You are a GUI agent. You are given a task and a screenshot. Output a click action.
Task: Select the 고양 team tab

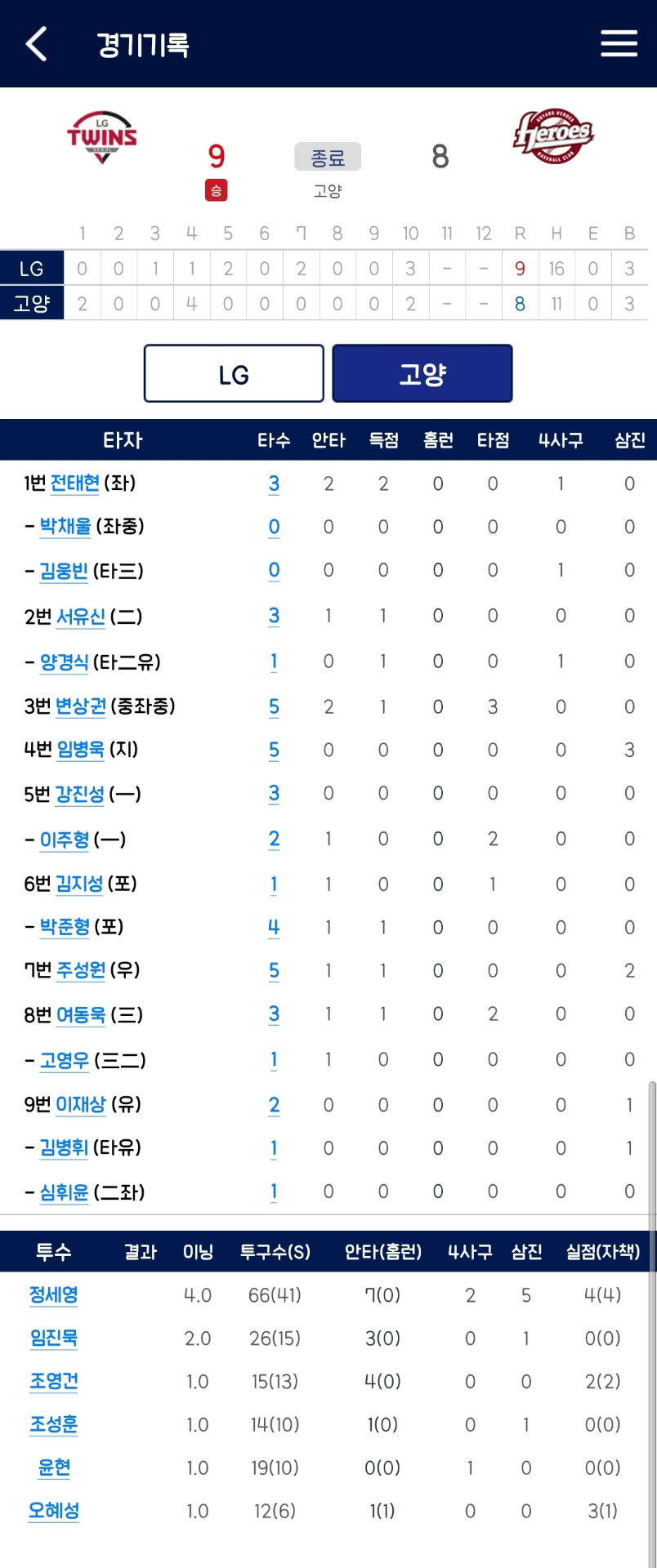[422, 374]
